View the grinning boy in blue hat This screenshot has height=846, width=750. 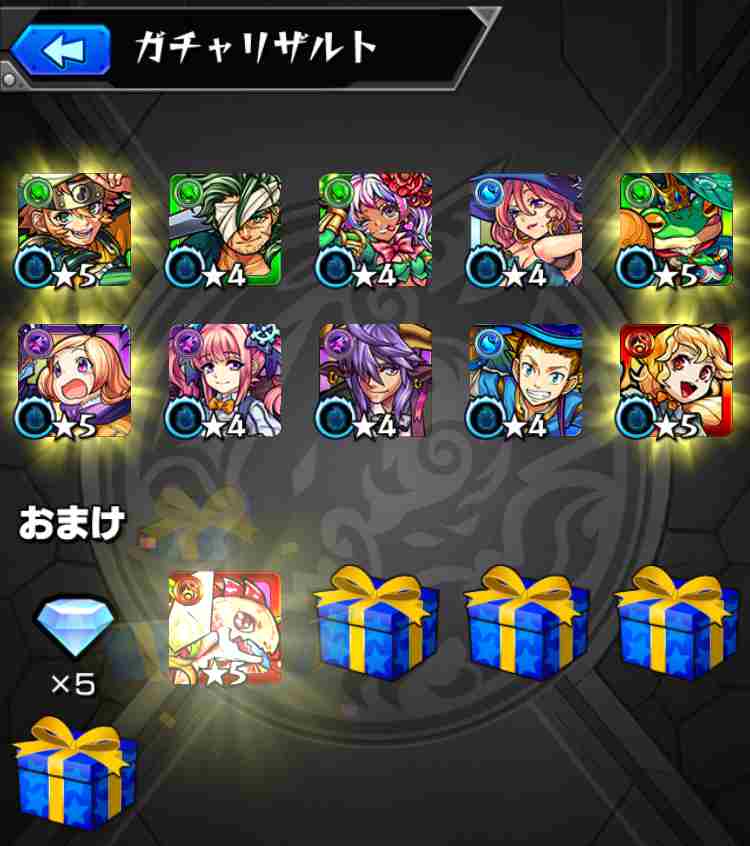click(525, 381)
